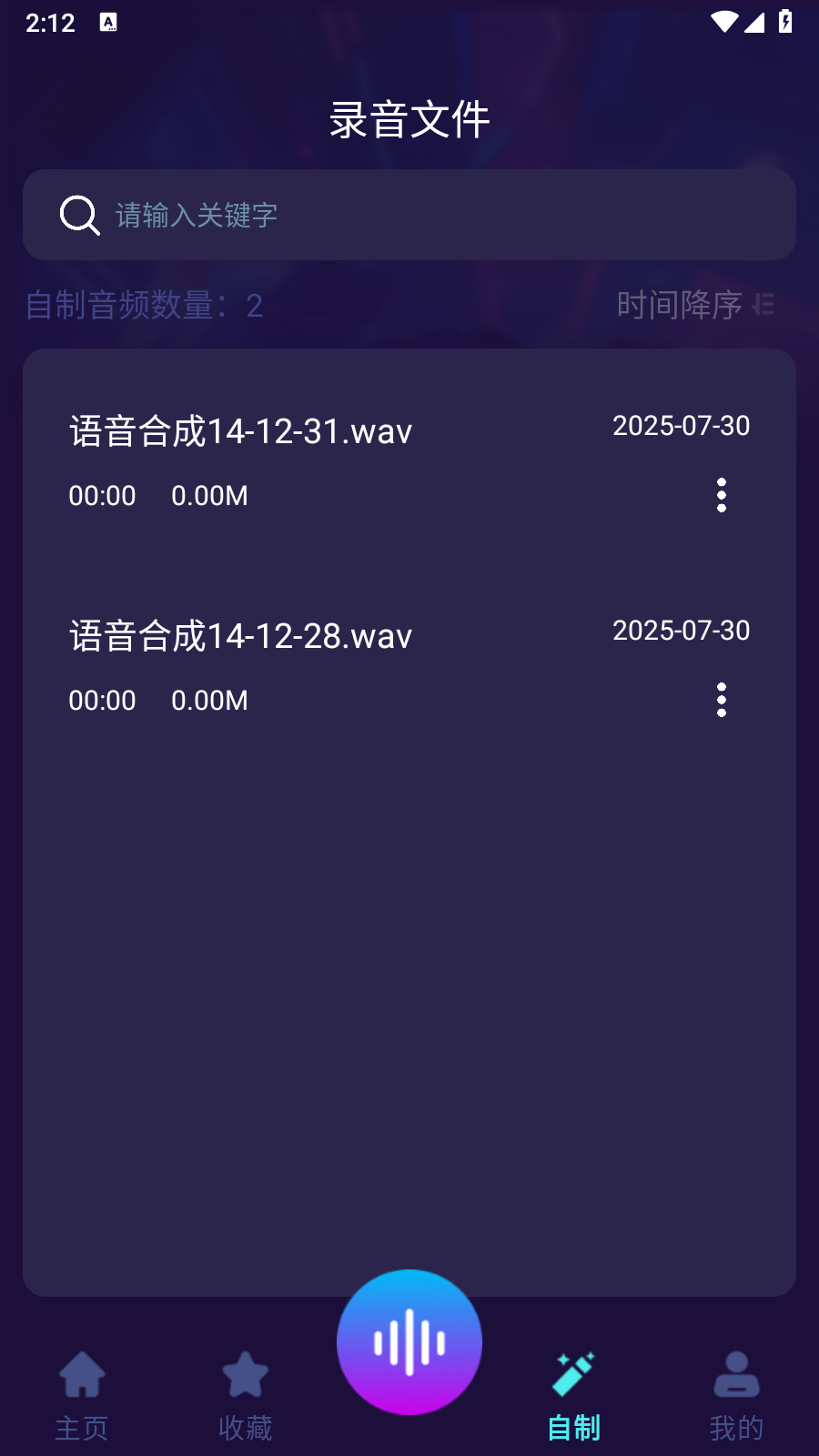Open options menu for 语音合成14-12-28.wav

point(722,700)
